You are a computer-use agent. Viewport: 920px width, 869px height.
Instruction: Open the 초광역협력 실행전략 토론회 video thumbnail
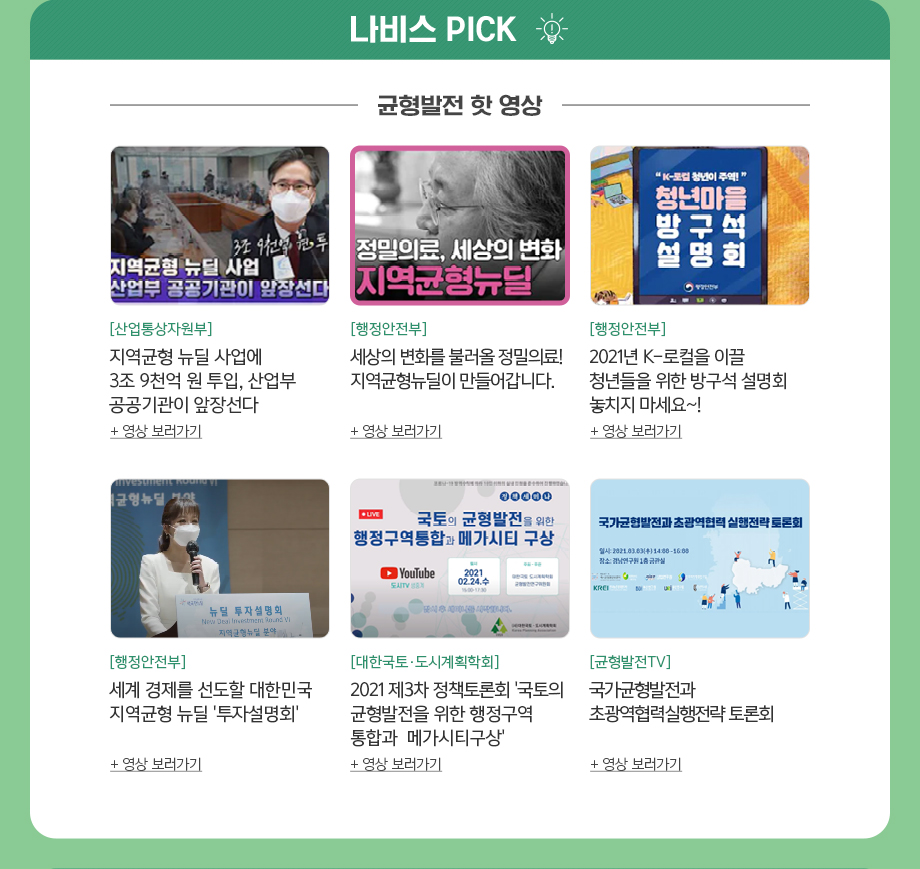tap(700, 558)
